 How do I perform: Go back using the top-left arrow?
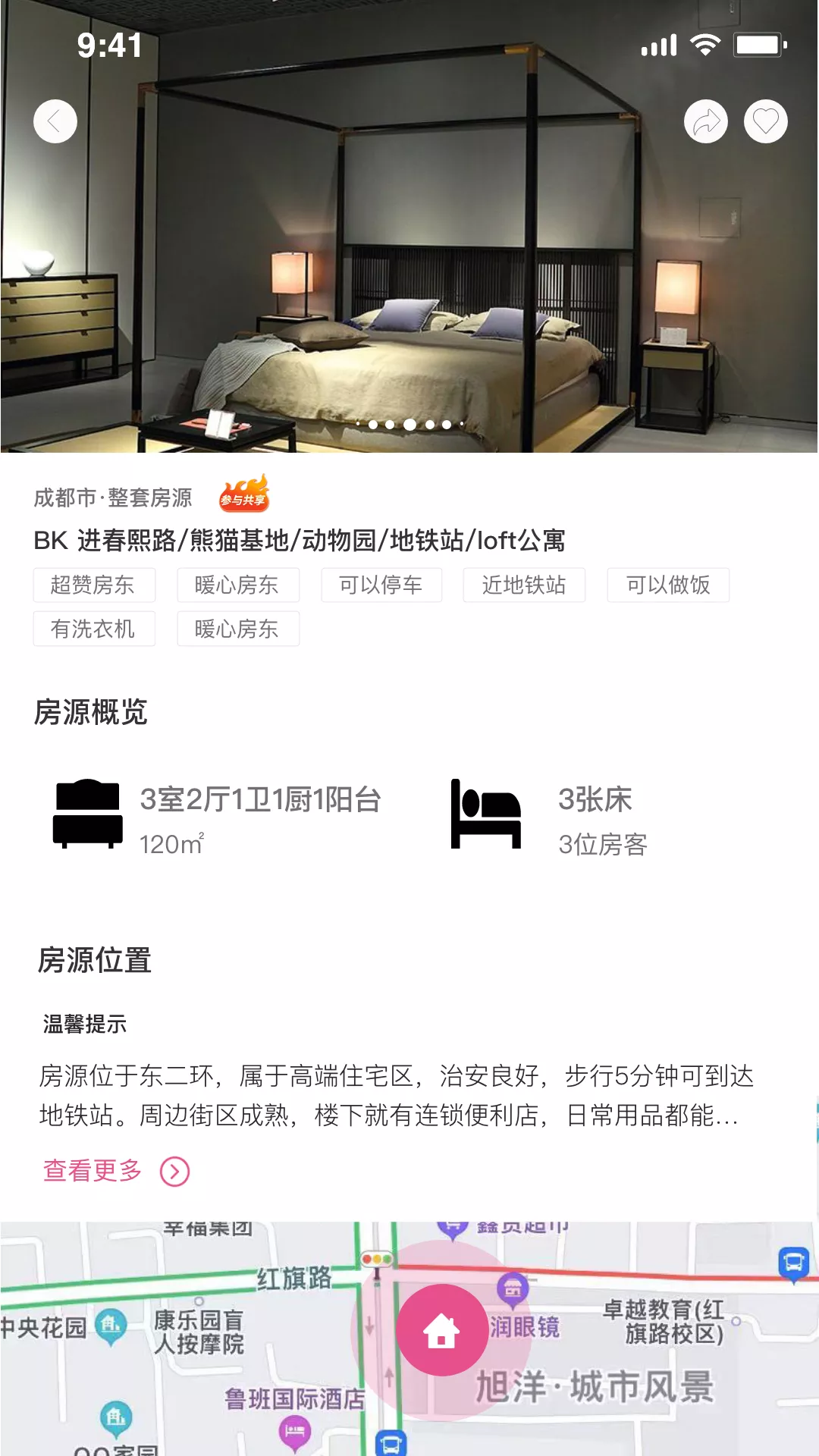click(55, 121)
